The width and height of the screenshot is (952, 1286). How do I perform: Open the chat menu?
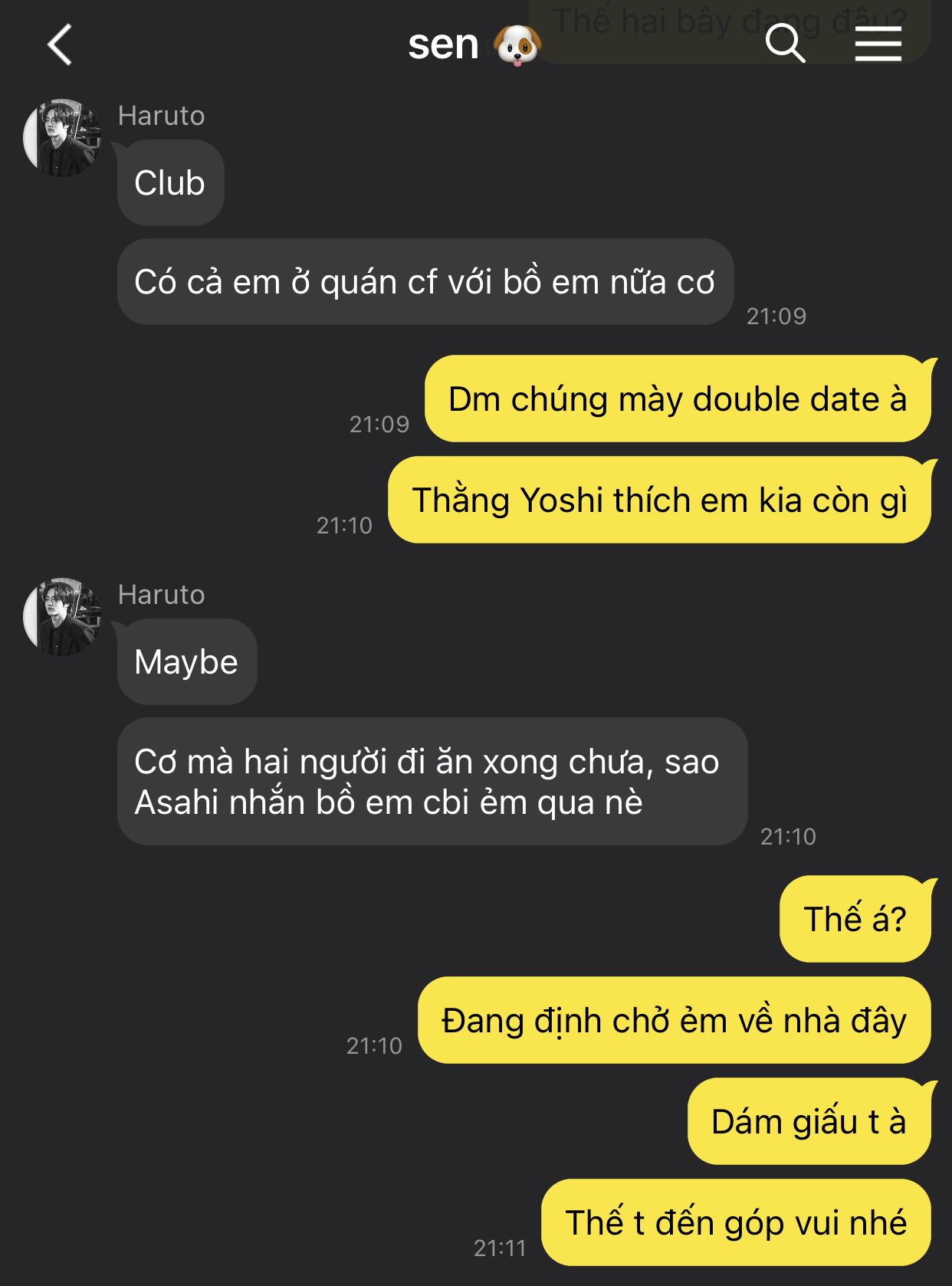coord(878,44)
